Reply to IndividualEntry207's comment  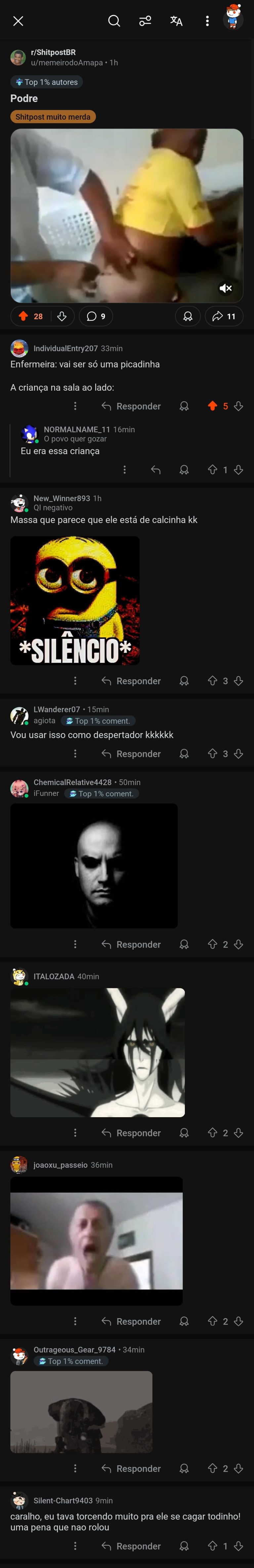[131, 406]
